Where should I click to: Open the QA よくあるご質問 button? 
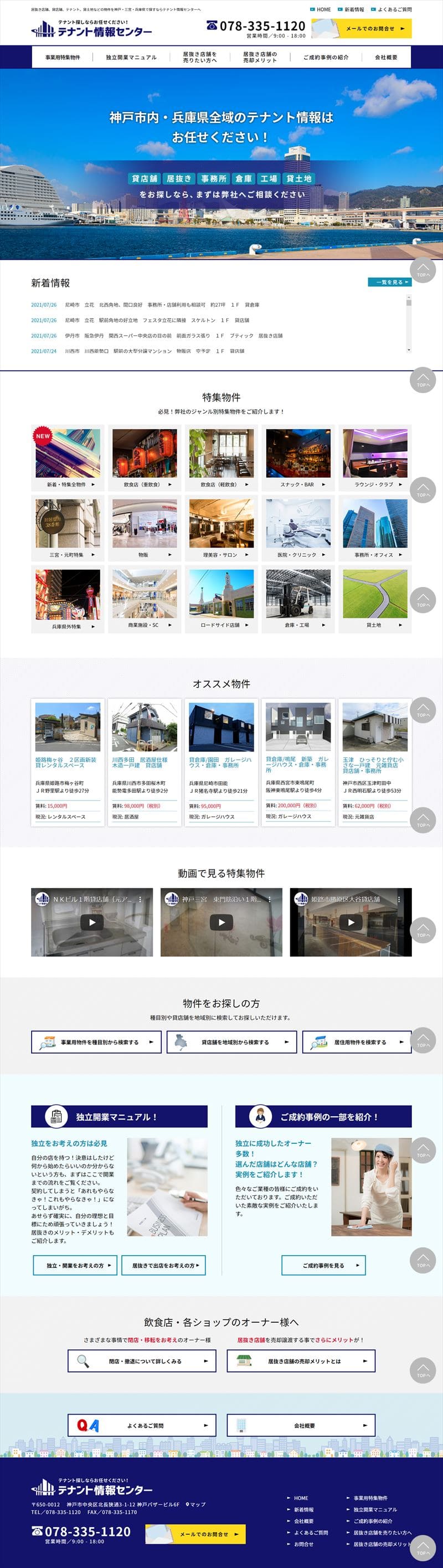[x=142, y=1426]
